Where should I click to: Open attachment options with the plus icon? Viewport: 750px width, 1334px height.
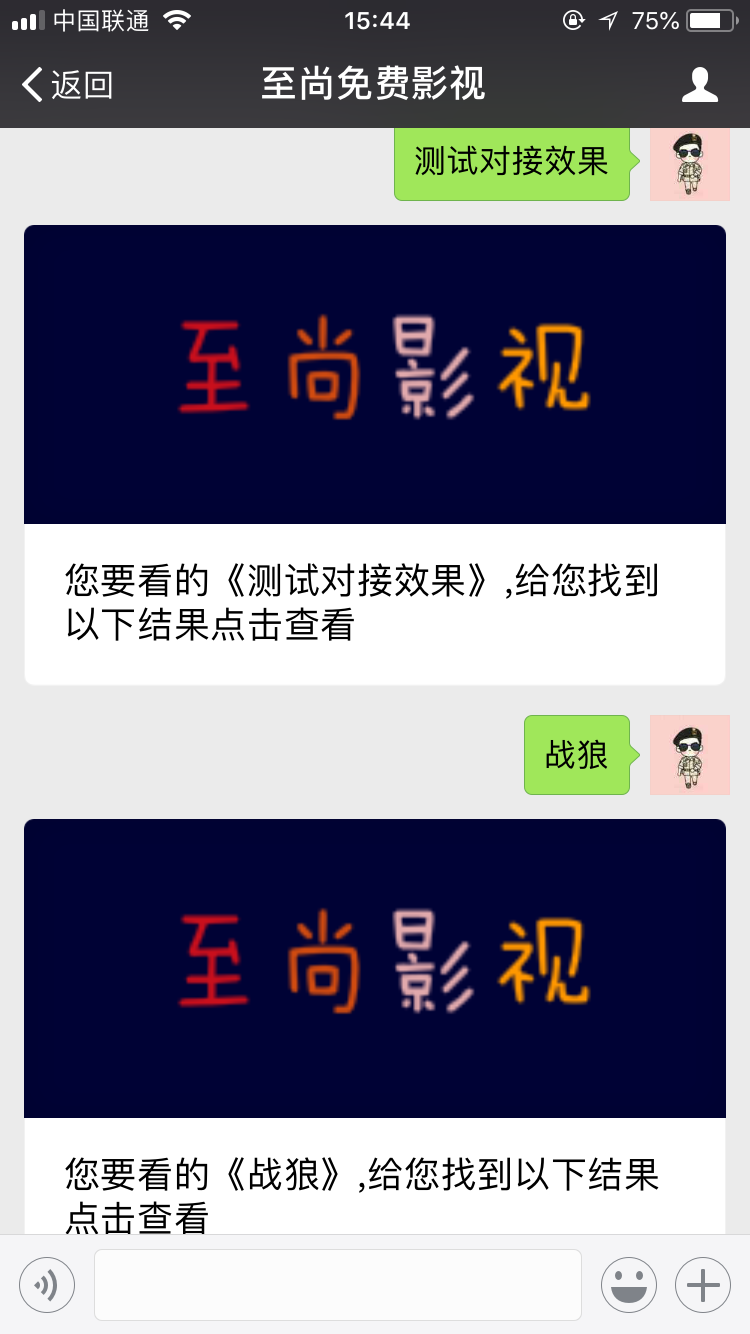click(x=702, y=1284)
